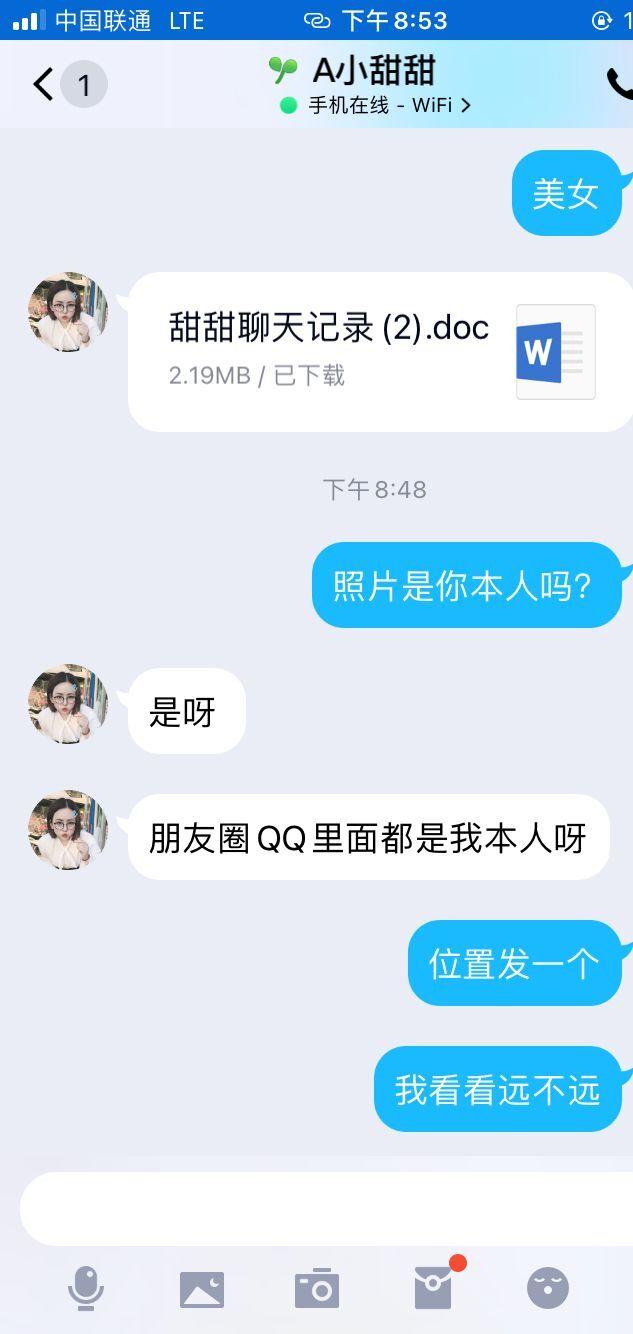Start a voice call with A小甜甜

tap(619, 85)
